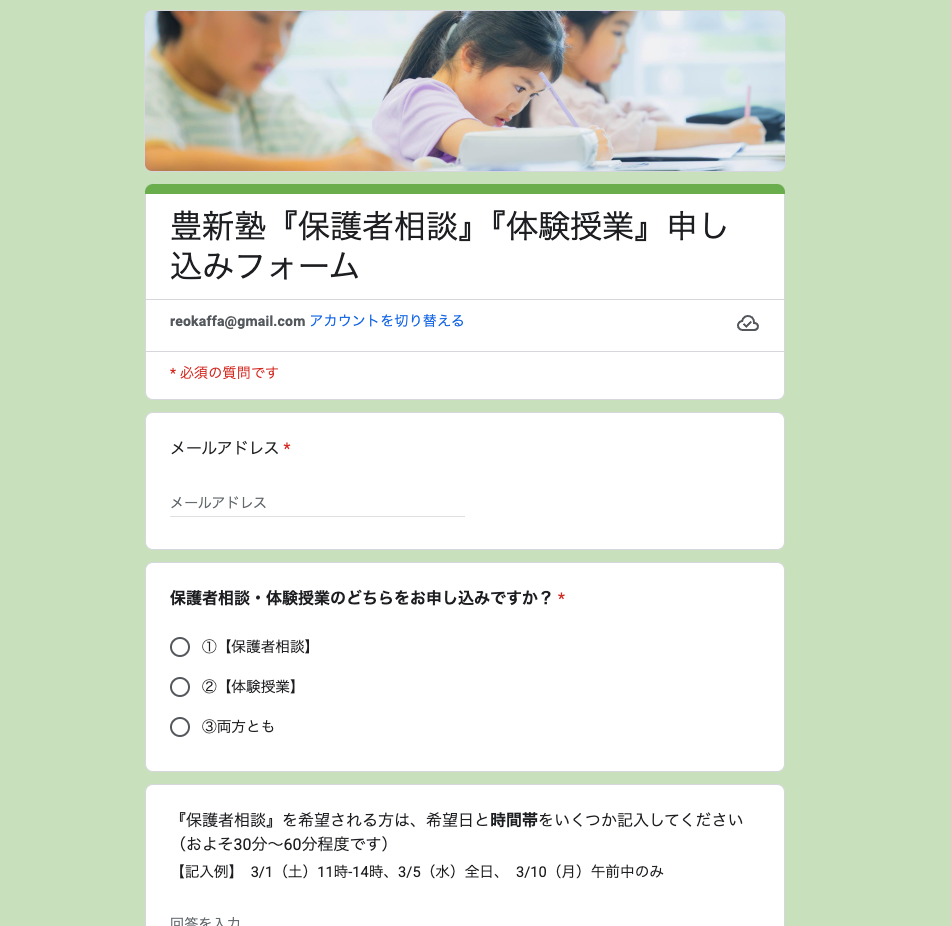Tap アカウントを切り替える link
The image size is (951, 926).
click(x=386, y=321)
